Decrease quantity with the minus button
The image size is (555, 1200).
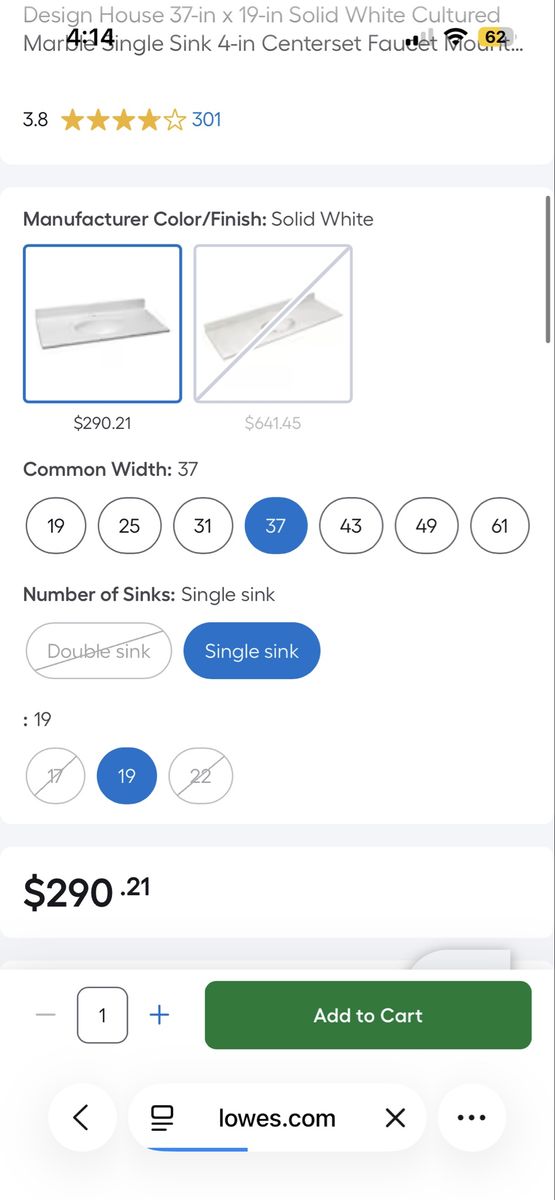tap(45, 1015)
